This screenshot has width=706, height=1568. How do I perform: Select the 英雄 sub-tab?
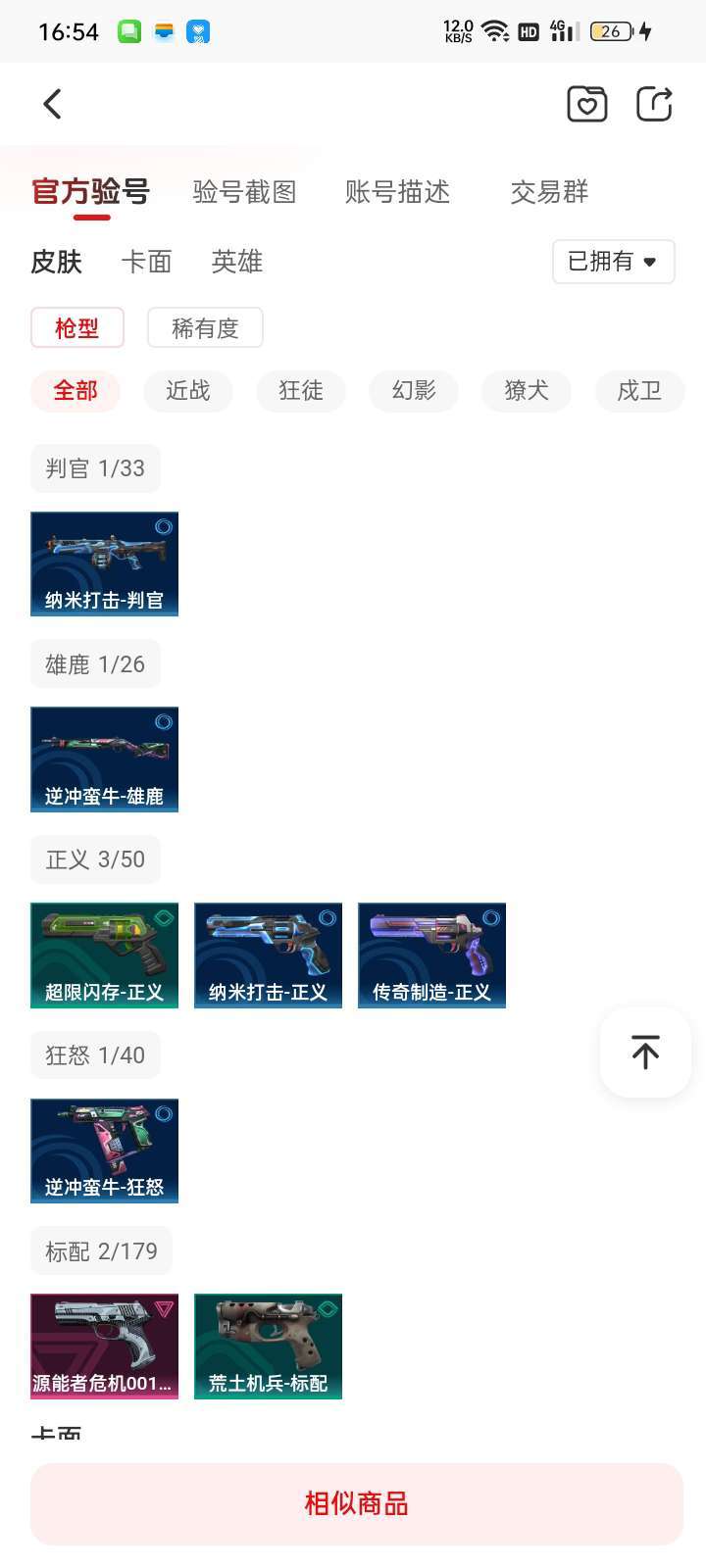pos(237,262)
